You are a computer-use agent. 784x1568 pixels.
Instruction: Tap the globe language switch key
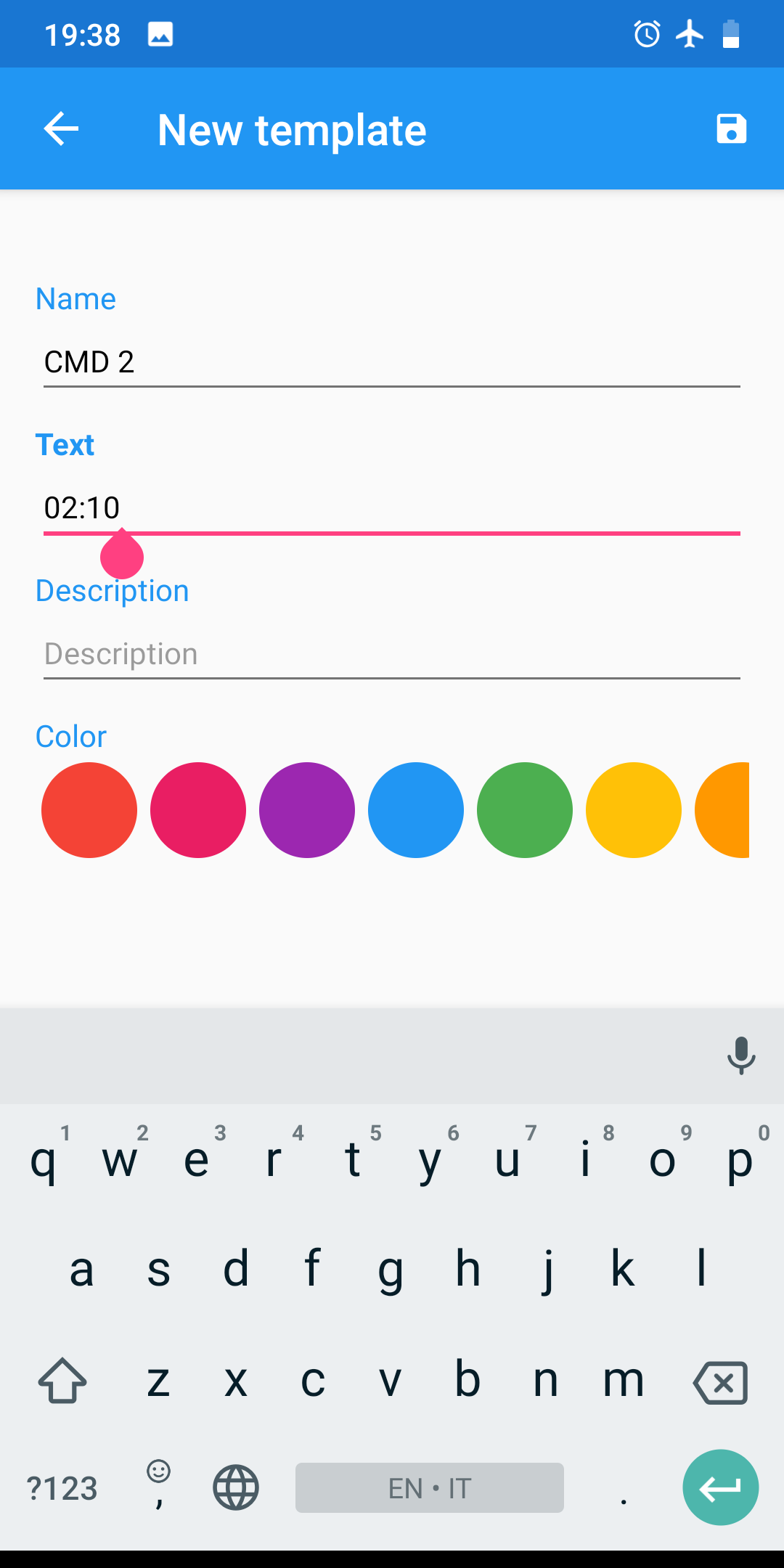(236, 1488)
